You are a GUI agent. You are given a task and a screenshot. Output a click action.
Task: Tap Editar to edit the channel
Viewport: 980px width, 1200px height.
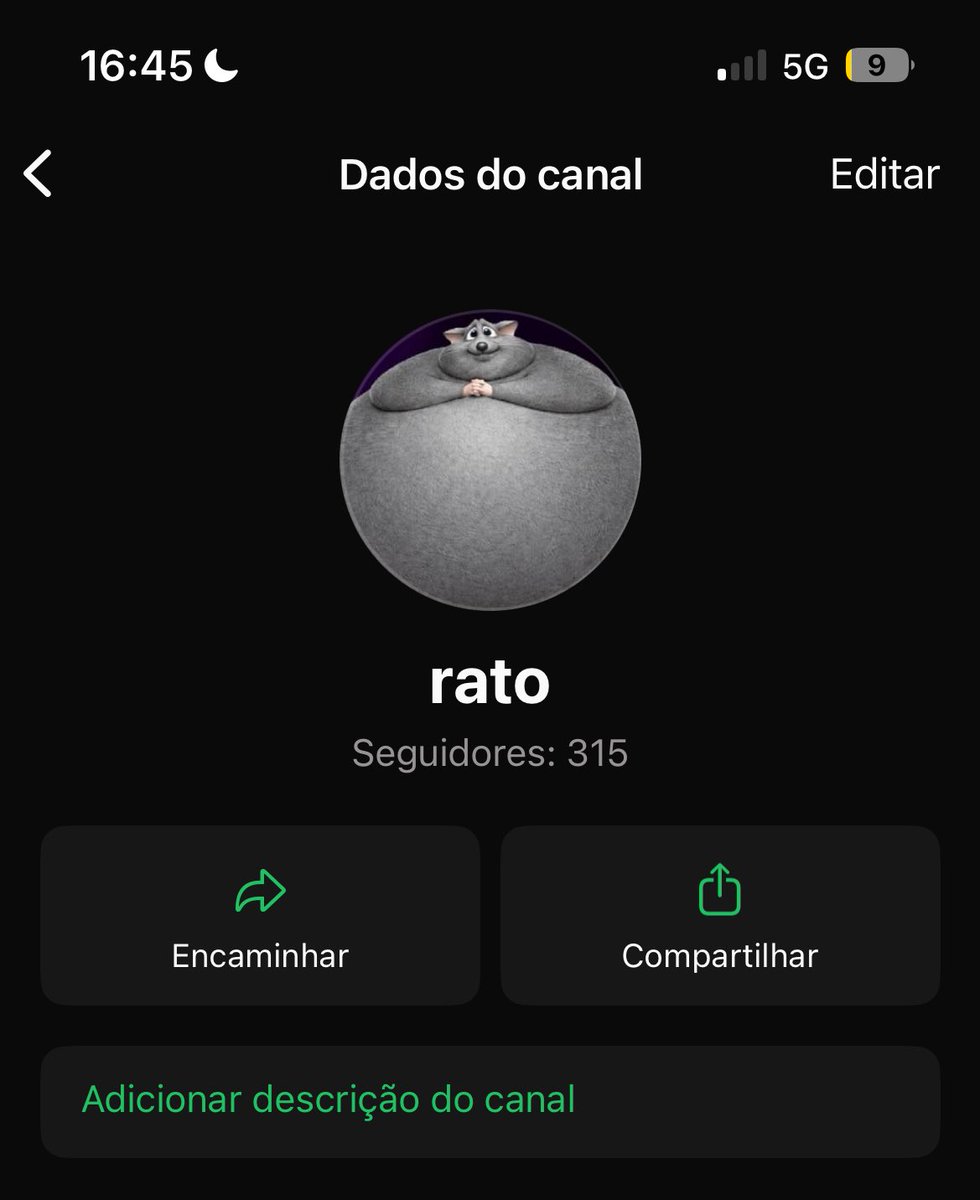coord(884,174)
